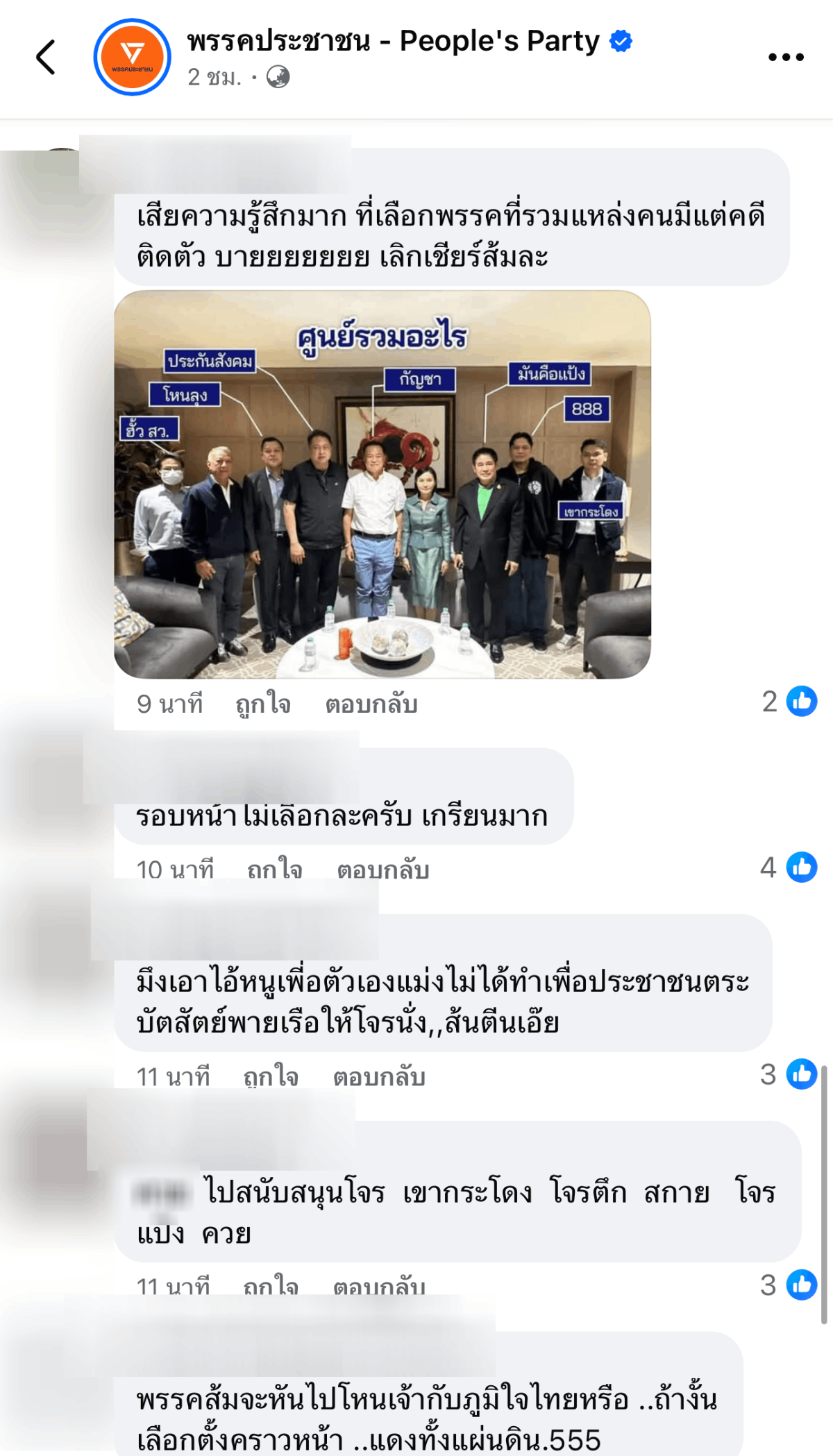Reply to the comment starting with มึงเอาไอ้หนู
This screenshot has height=1456, width=833.
click(x=379, y=1076)
